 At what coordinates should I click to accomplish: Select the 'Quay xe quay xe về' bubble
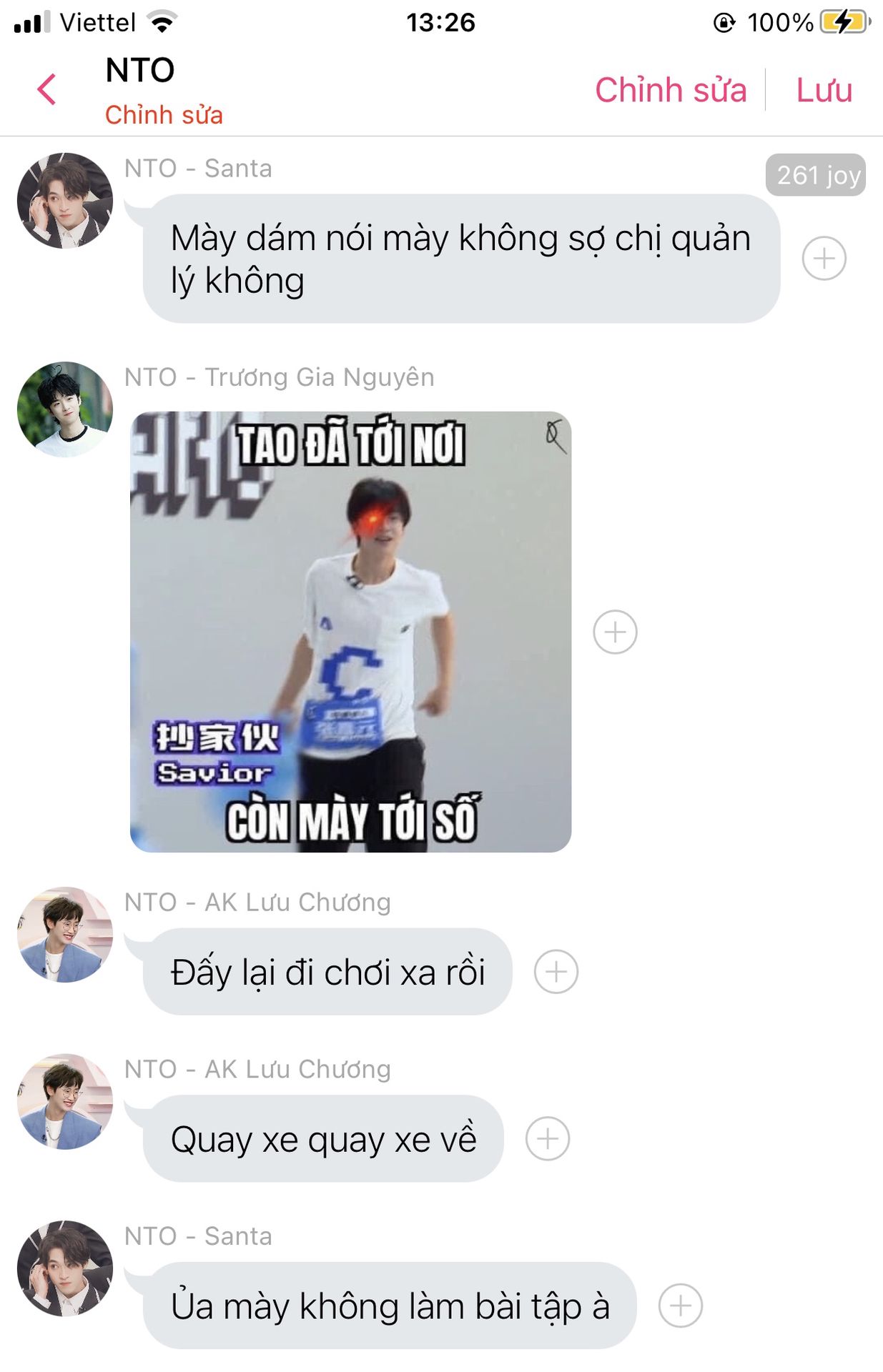click(323, 1138)
